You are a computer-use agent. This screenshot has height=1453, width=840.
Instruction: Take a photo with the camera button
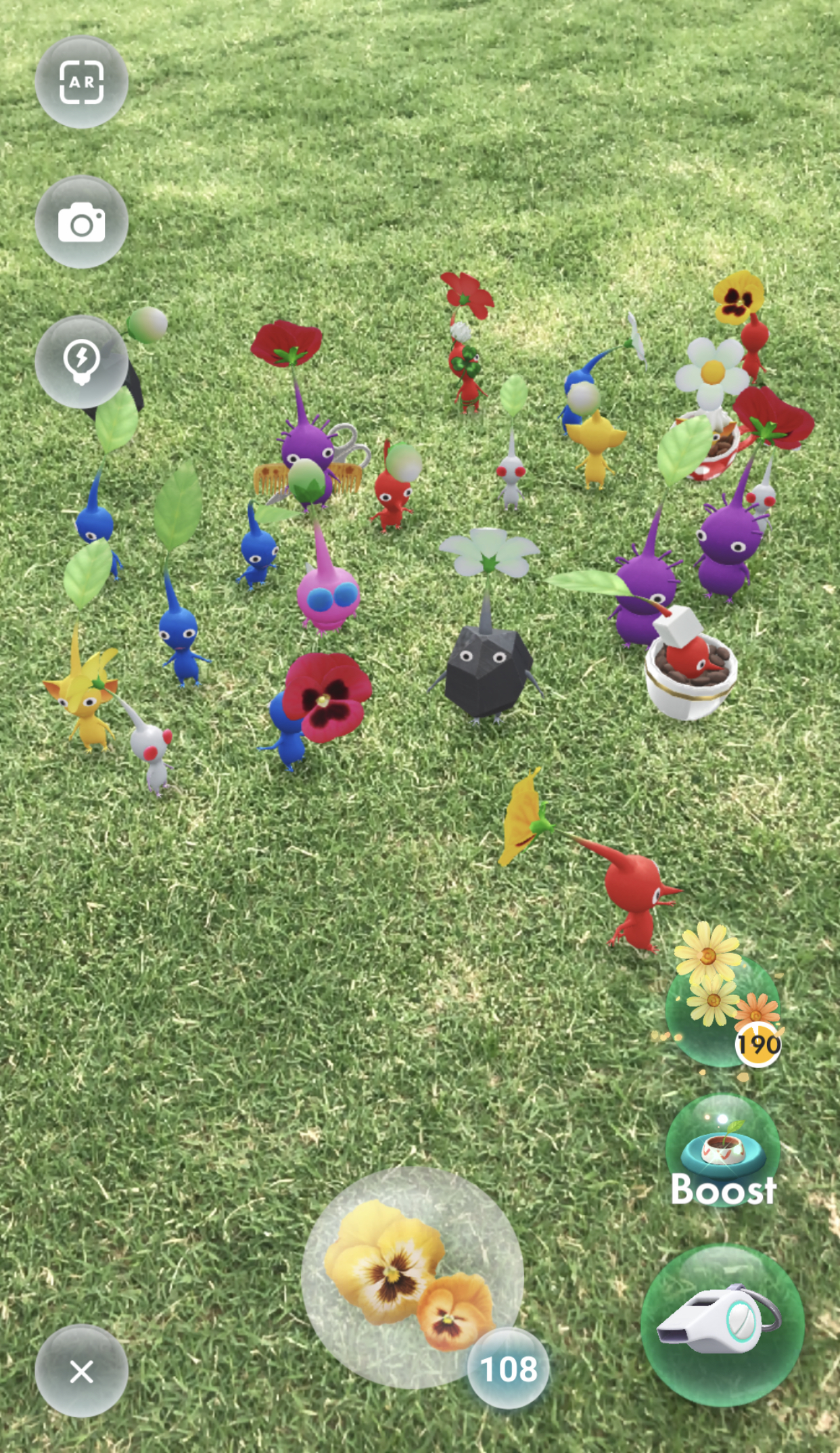81,223
